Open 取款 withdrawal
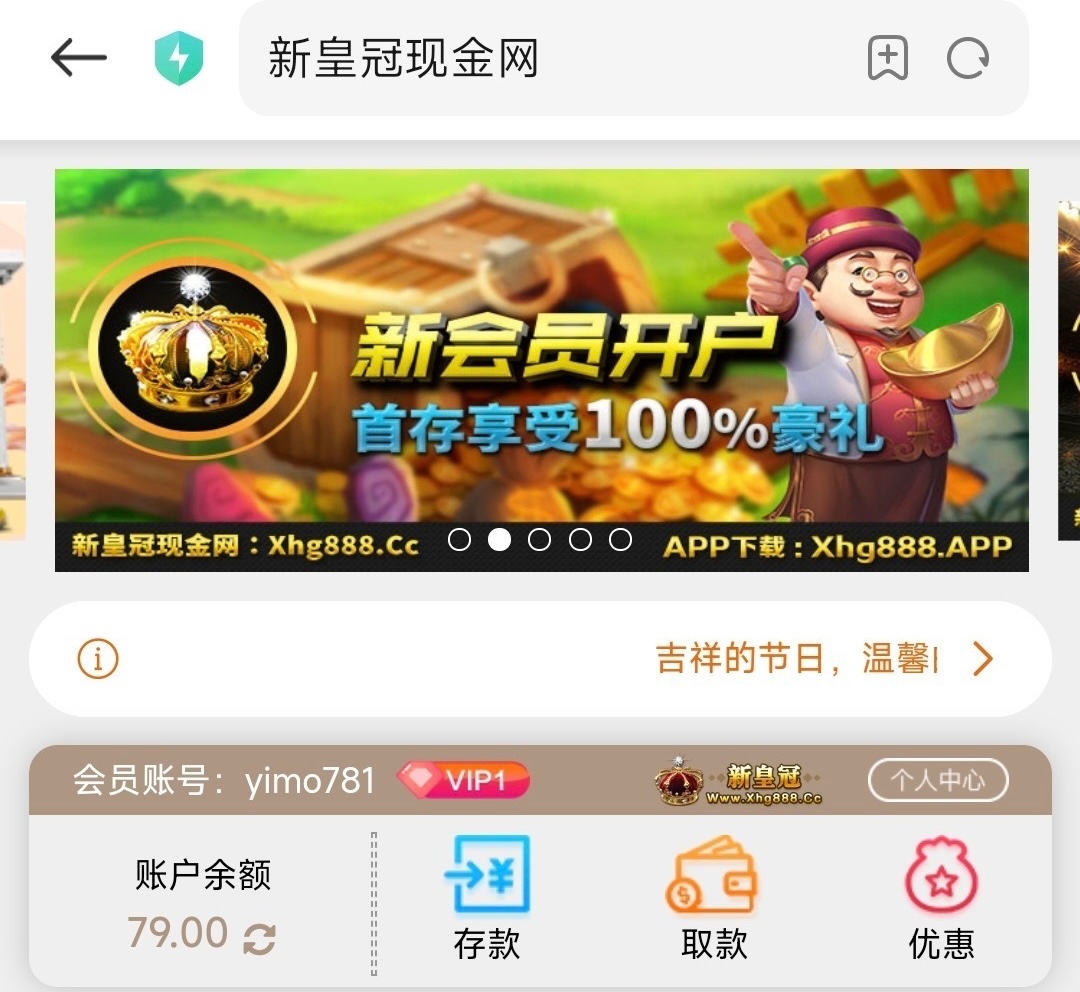 point(713,897)
